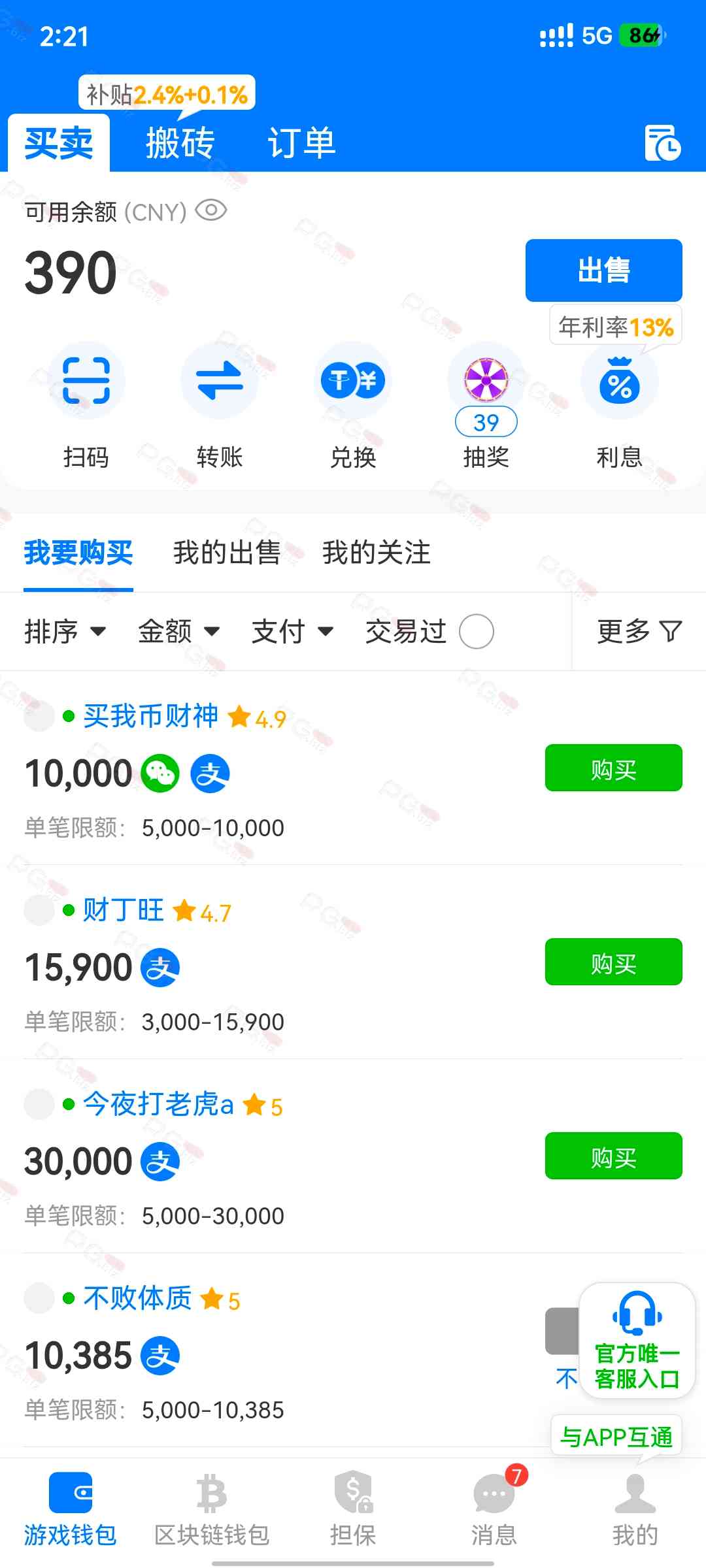Hide the available balance amount
This screenshot has width=706, height=1568.
coord(210,211)
